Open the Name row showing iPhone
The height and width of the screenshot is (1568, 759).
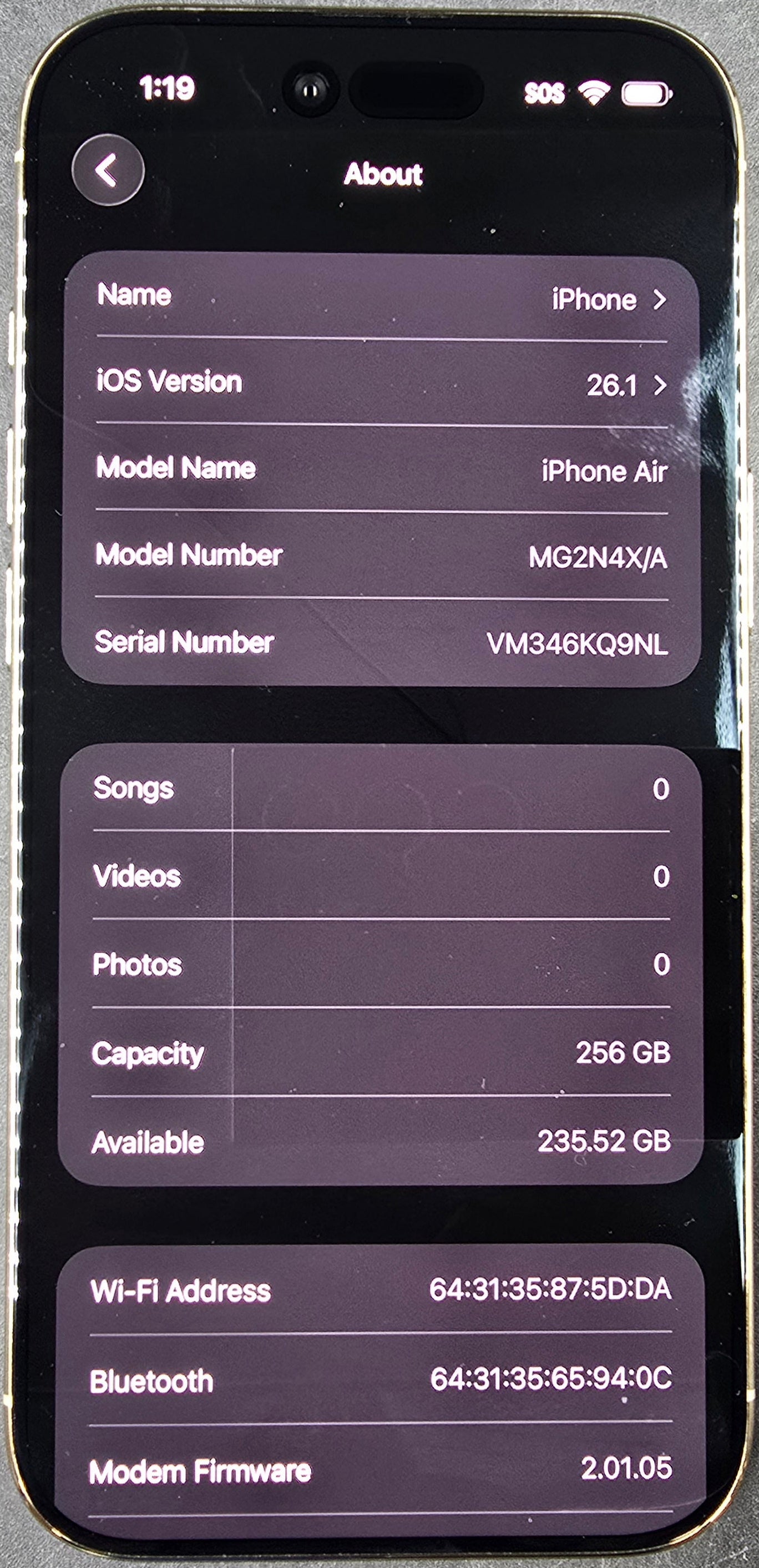pos(382,297)
